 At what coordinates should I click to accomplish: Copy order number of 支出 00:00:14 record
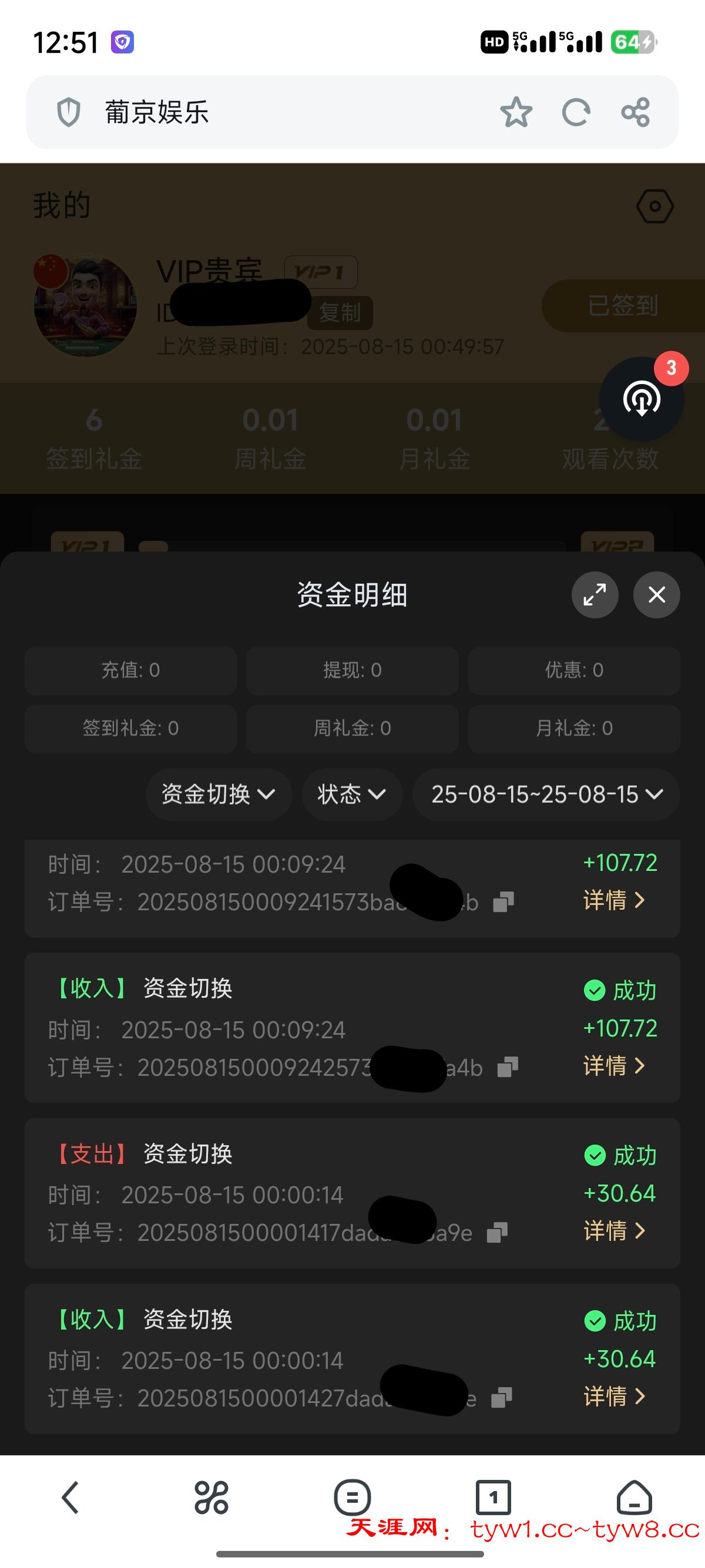[497, 1233]
